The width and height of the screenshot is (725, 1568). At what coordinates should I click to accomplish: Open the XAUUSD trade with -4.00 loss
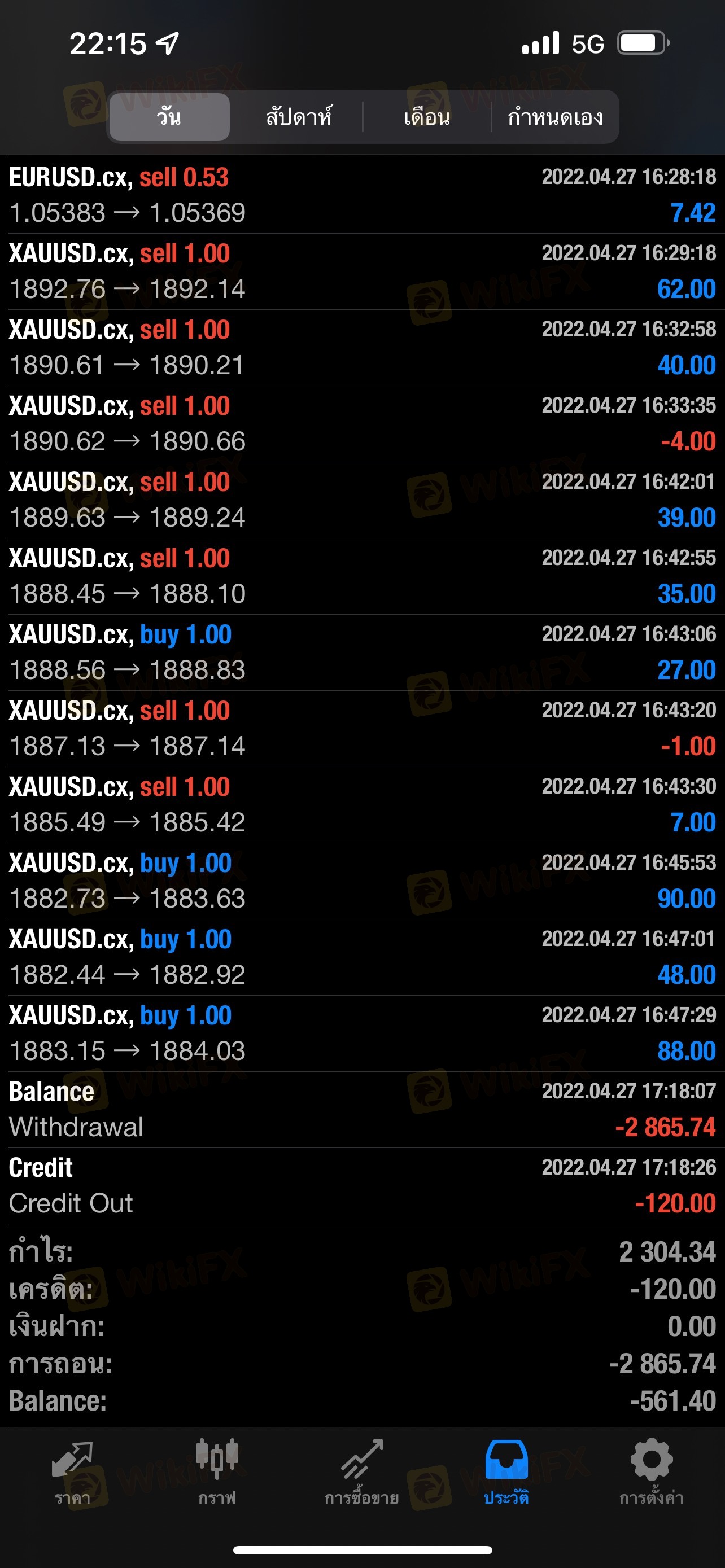tap(362, 424)
